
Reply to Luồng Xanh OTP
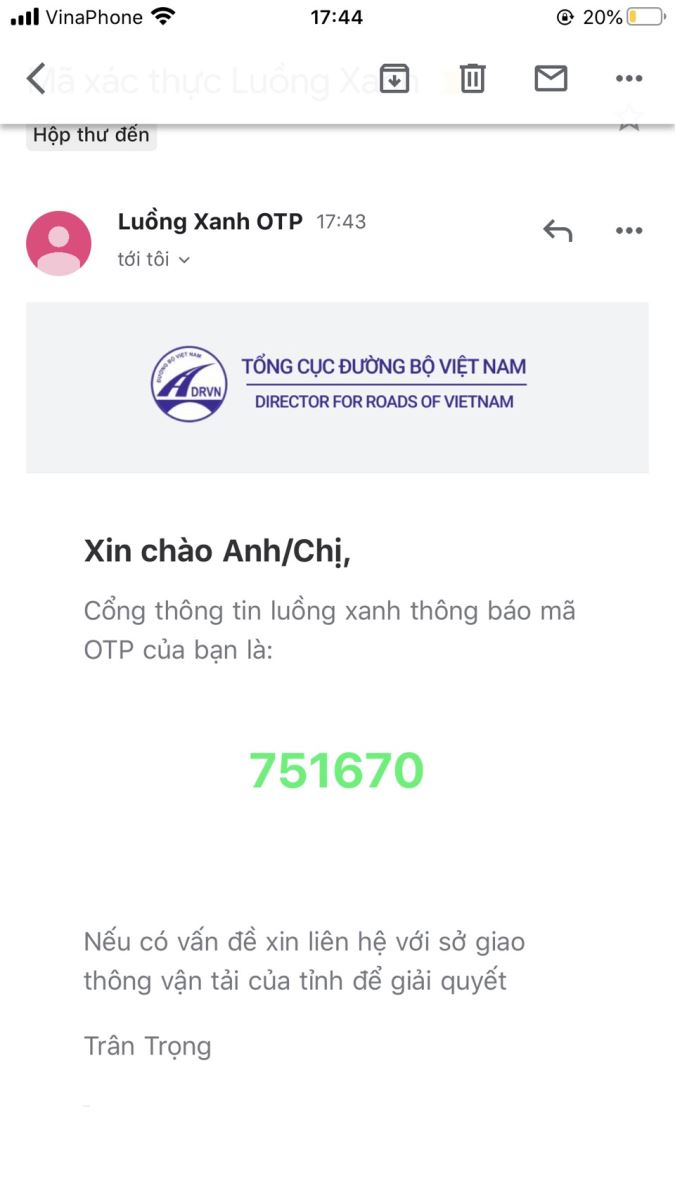557,231
